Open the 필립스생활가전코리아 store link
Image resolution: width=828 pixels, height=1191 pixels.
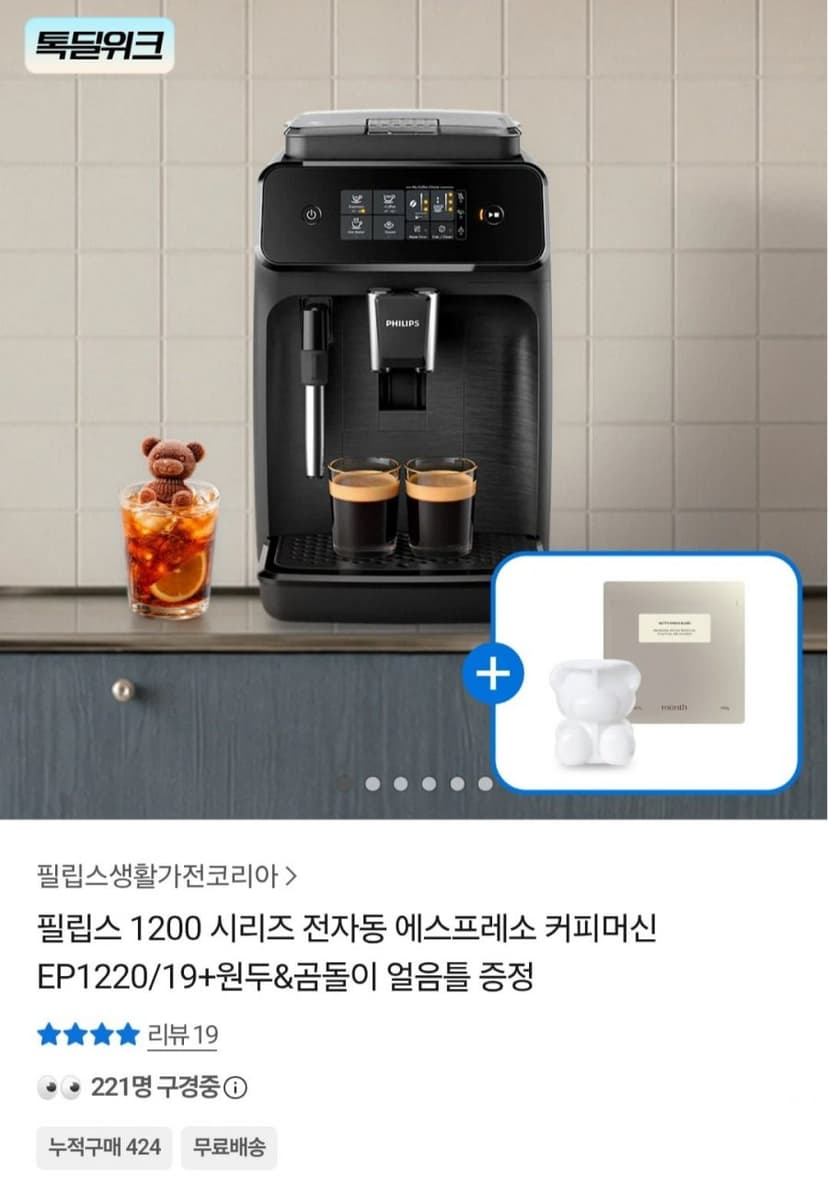pos(166,876)
